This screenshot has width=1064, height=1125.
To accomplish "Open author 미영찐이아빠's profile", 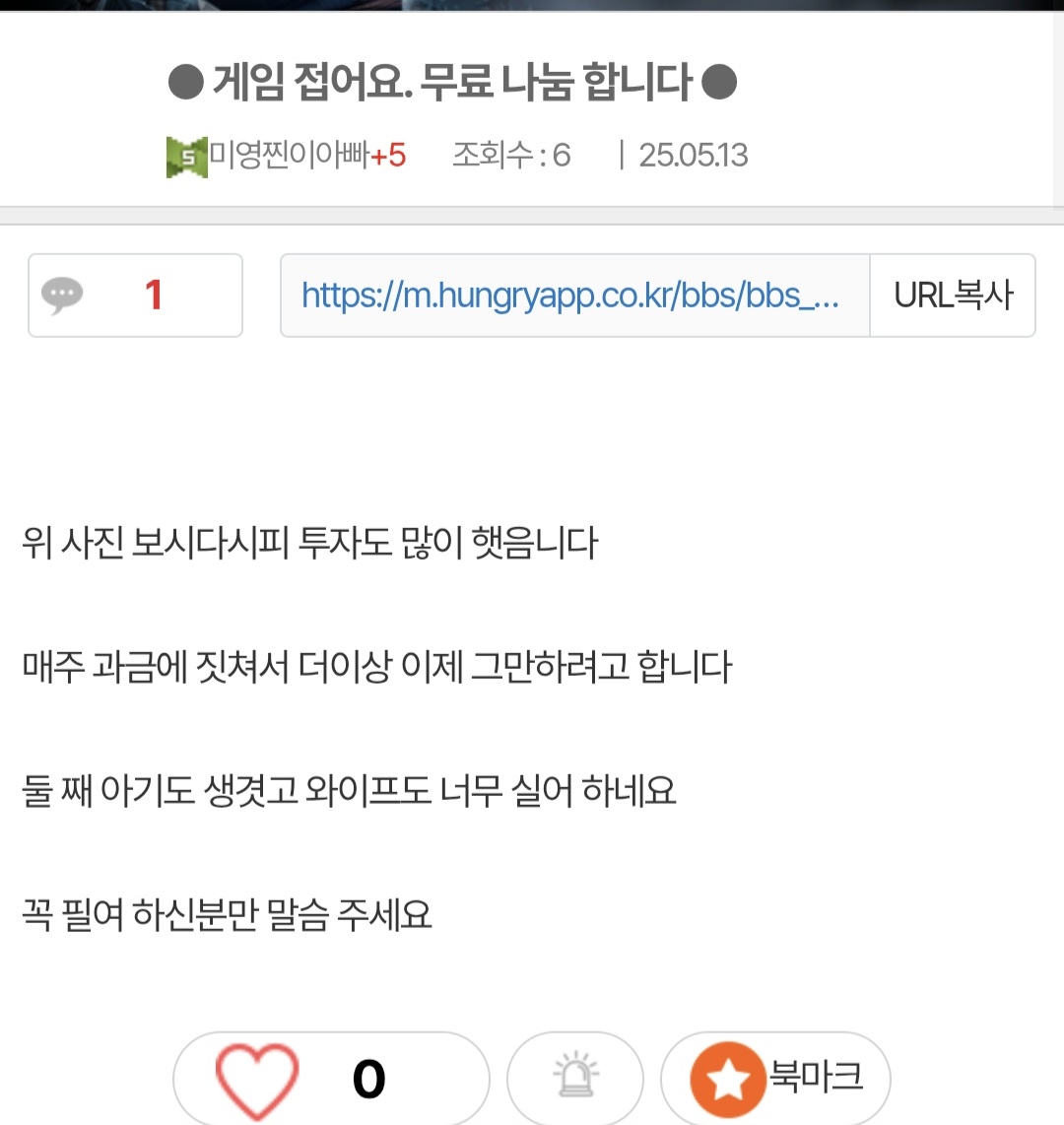I will coord(288,156).
